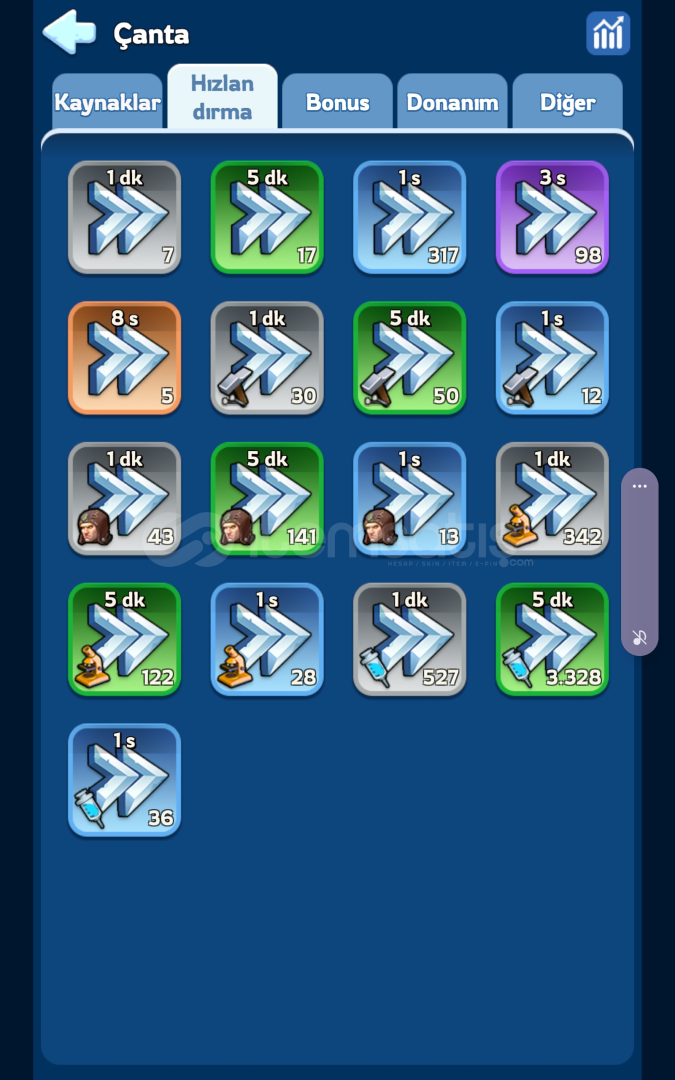The width and height of the screenshot is (675, 1080).
Task: Choose the 1 s syringe speedup with 36
Action: tap(125, 780)
